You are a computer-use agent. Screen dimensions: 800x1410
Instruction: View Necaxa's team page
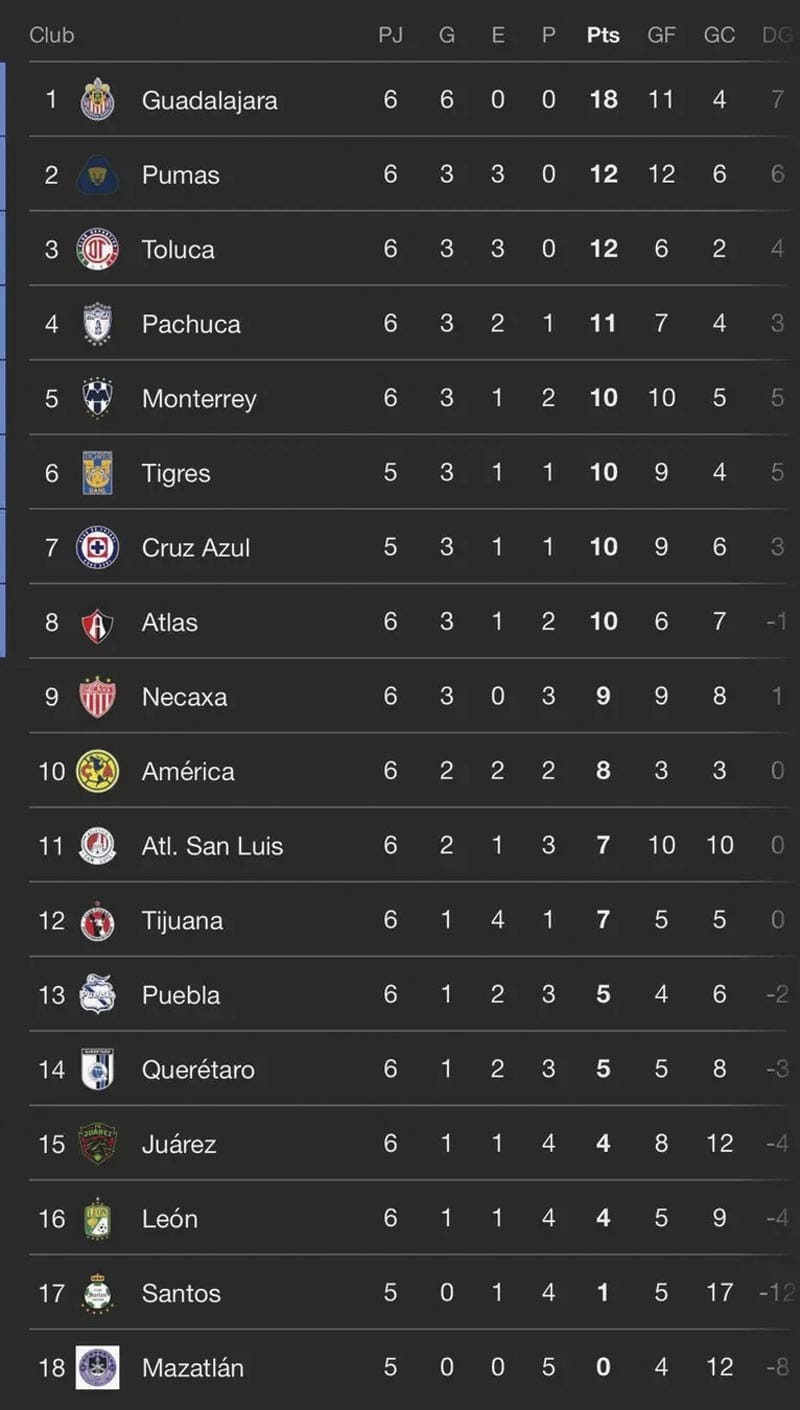(184, 697)
